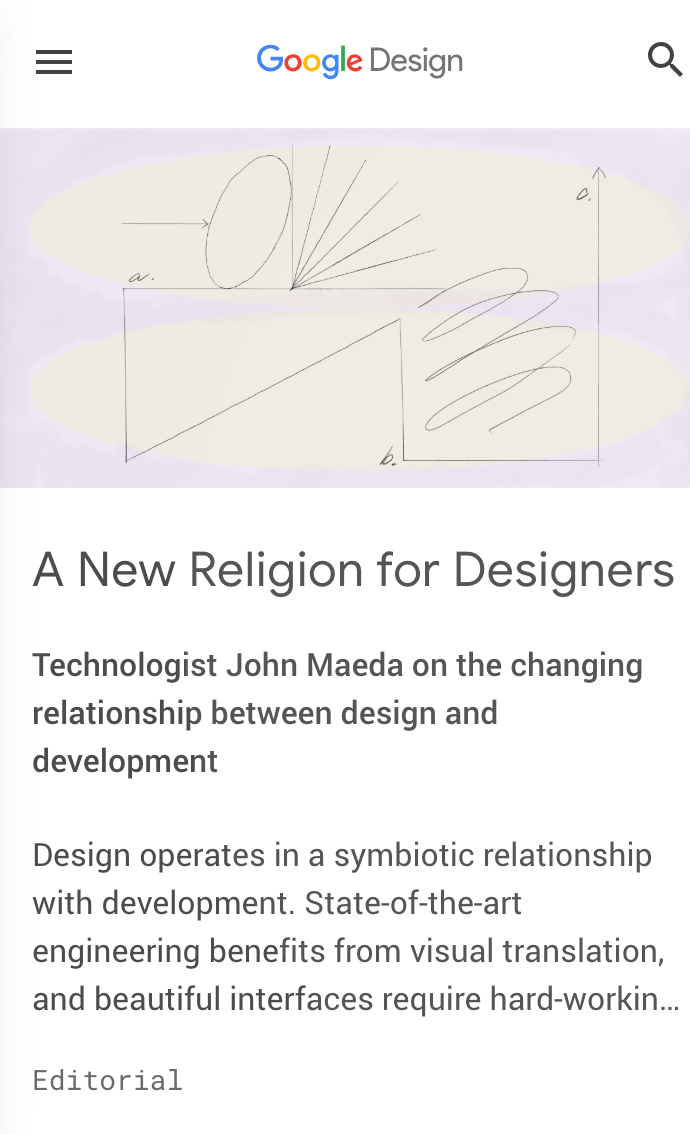This screenshot has height=1134, width=690.
Task: Select the Editorial category tag
Action: pos(108,1080)
